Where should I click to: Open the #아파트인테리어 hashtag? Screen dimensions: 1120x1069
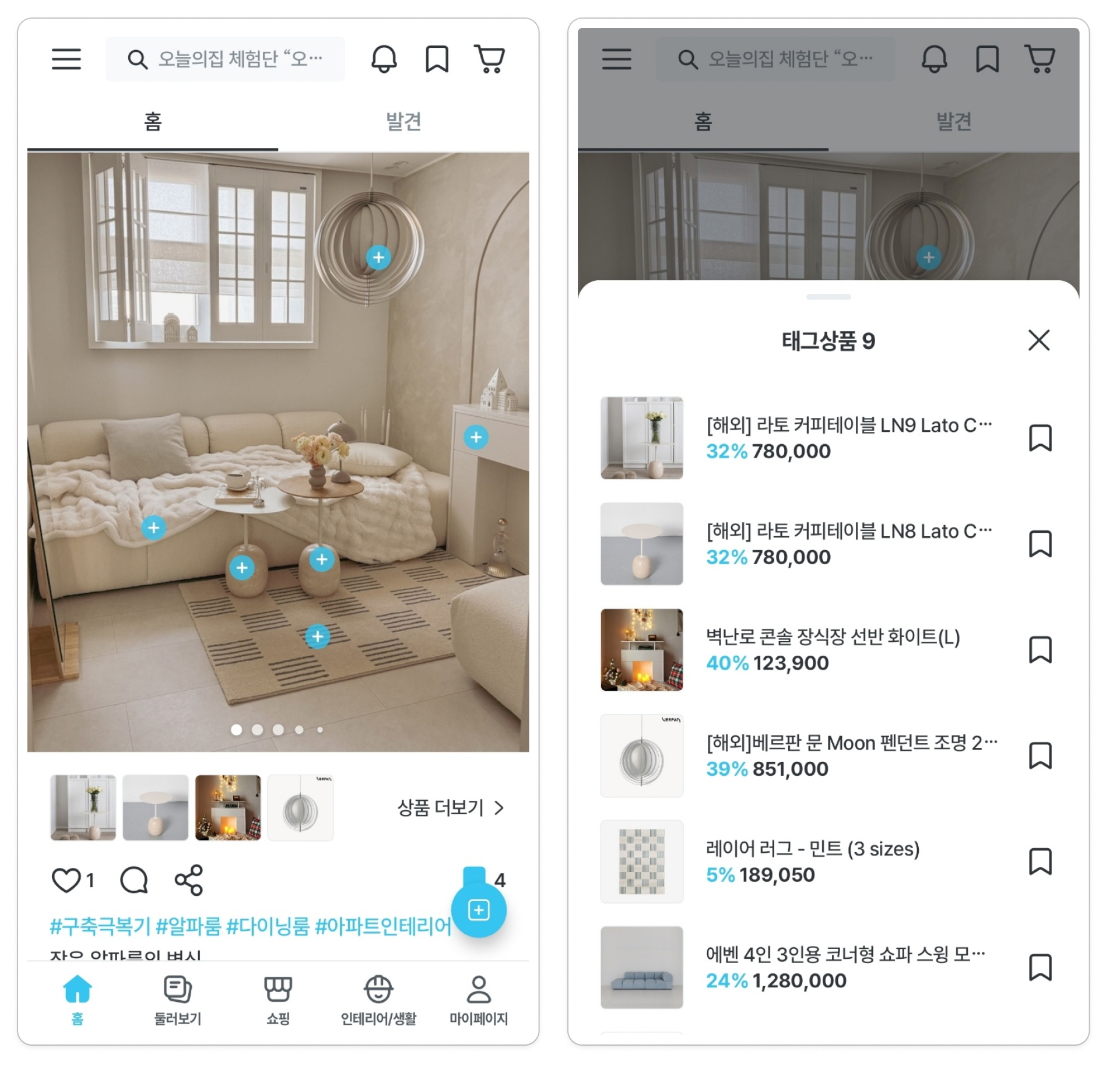[x=382, y=926]
